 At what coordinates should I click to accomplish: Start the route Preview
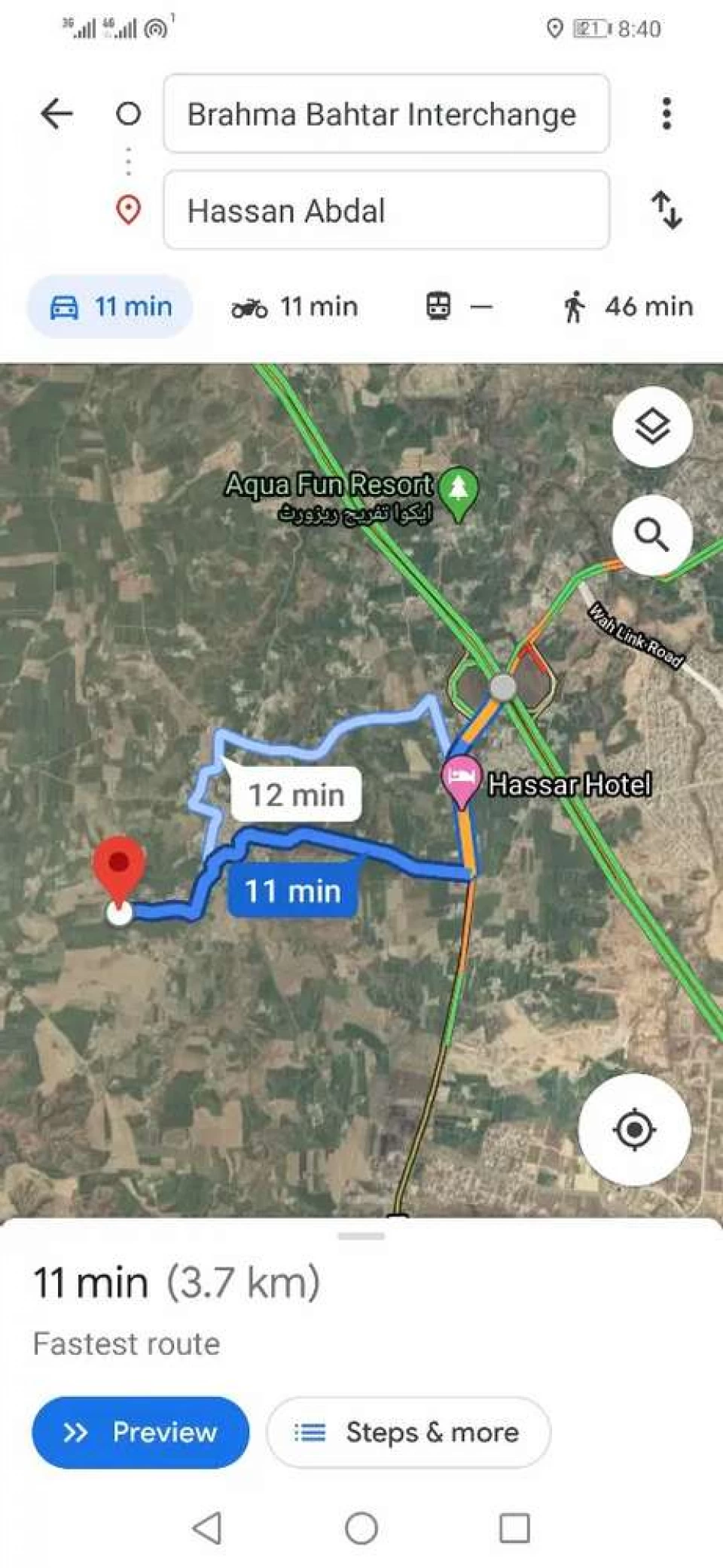(141, 1432)
